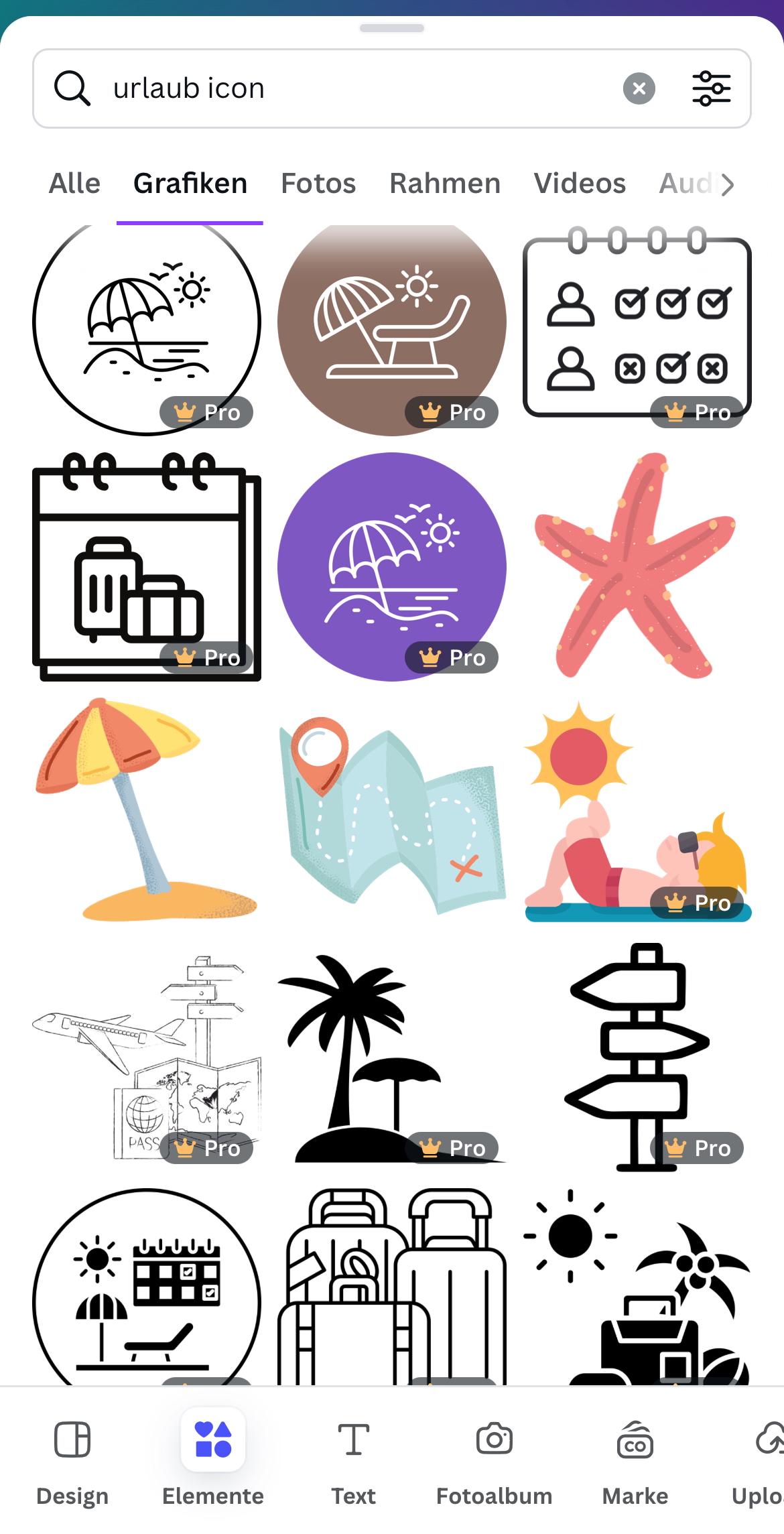Select the orange-yellow beach umbrella graphic
This screenshot has width=784, height=1534.
point(146,811)
